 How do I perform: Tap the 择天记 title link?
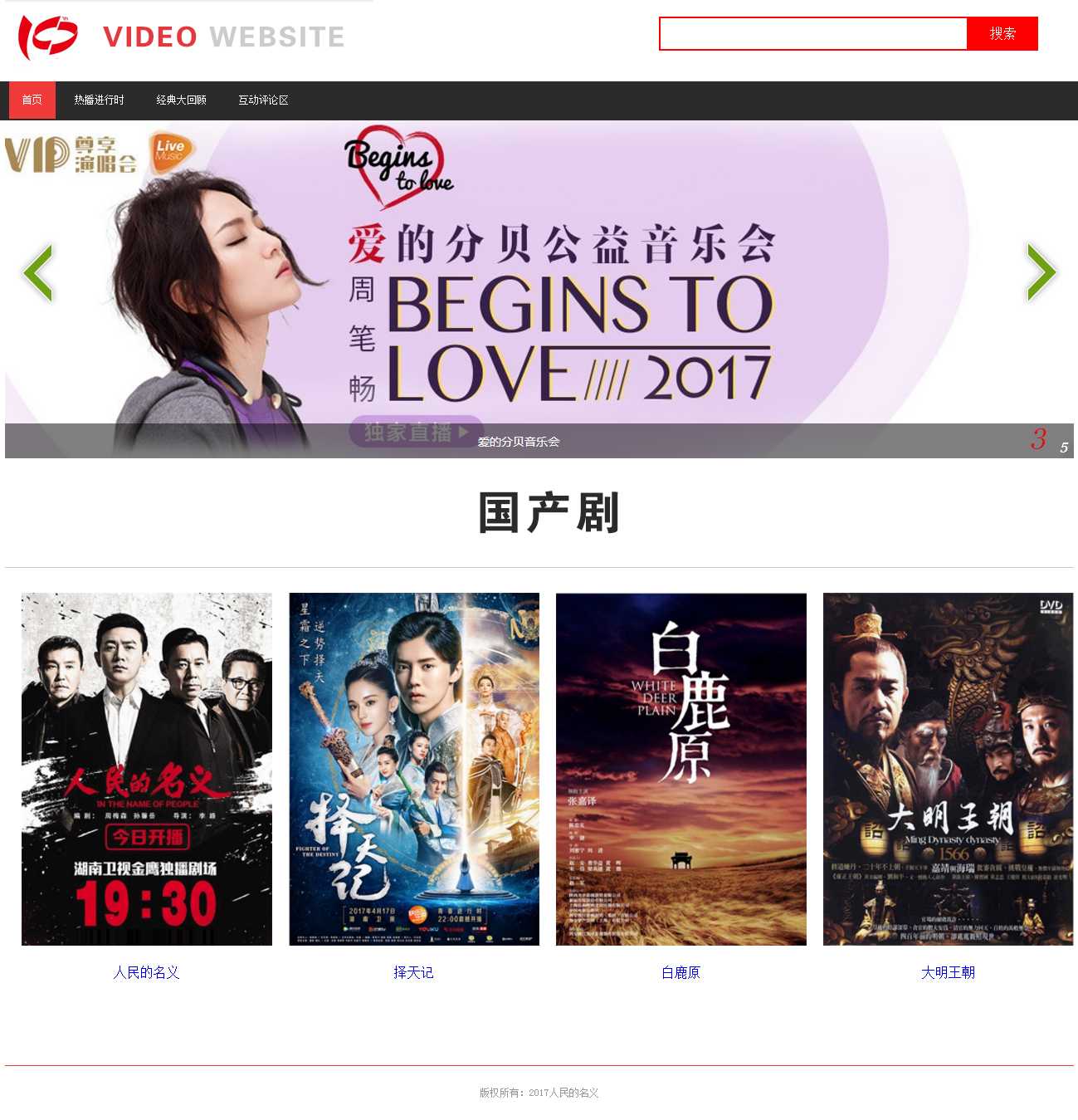click(x=414, y=972)
